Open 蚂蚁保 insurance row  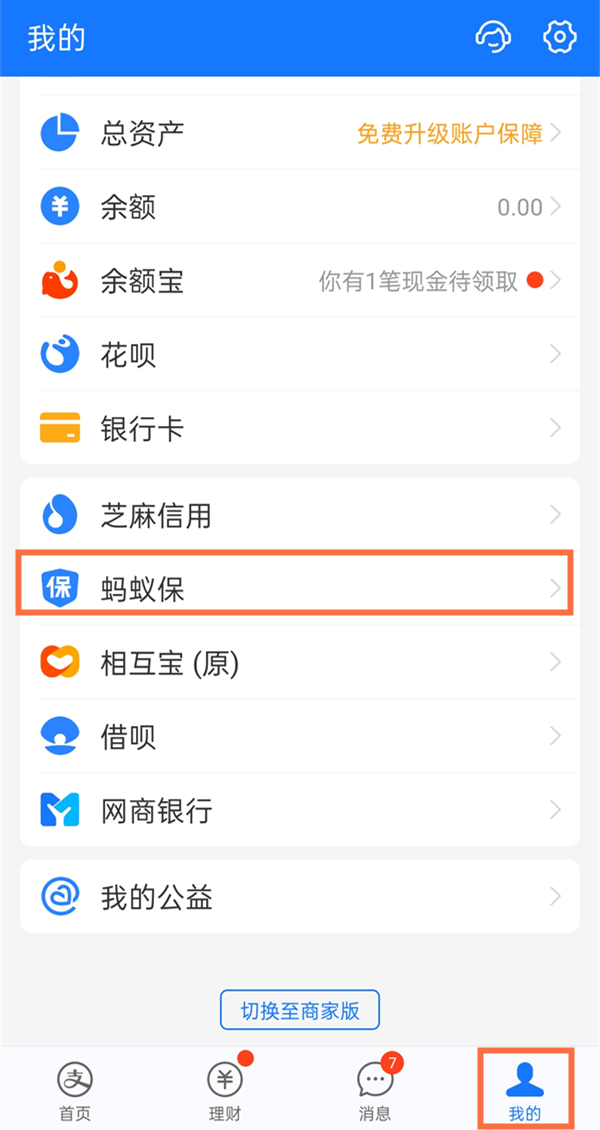pyautogui.click(x=300, y=588)
